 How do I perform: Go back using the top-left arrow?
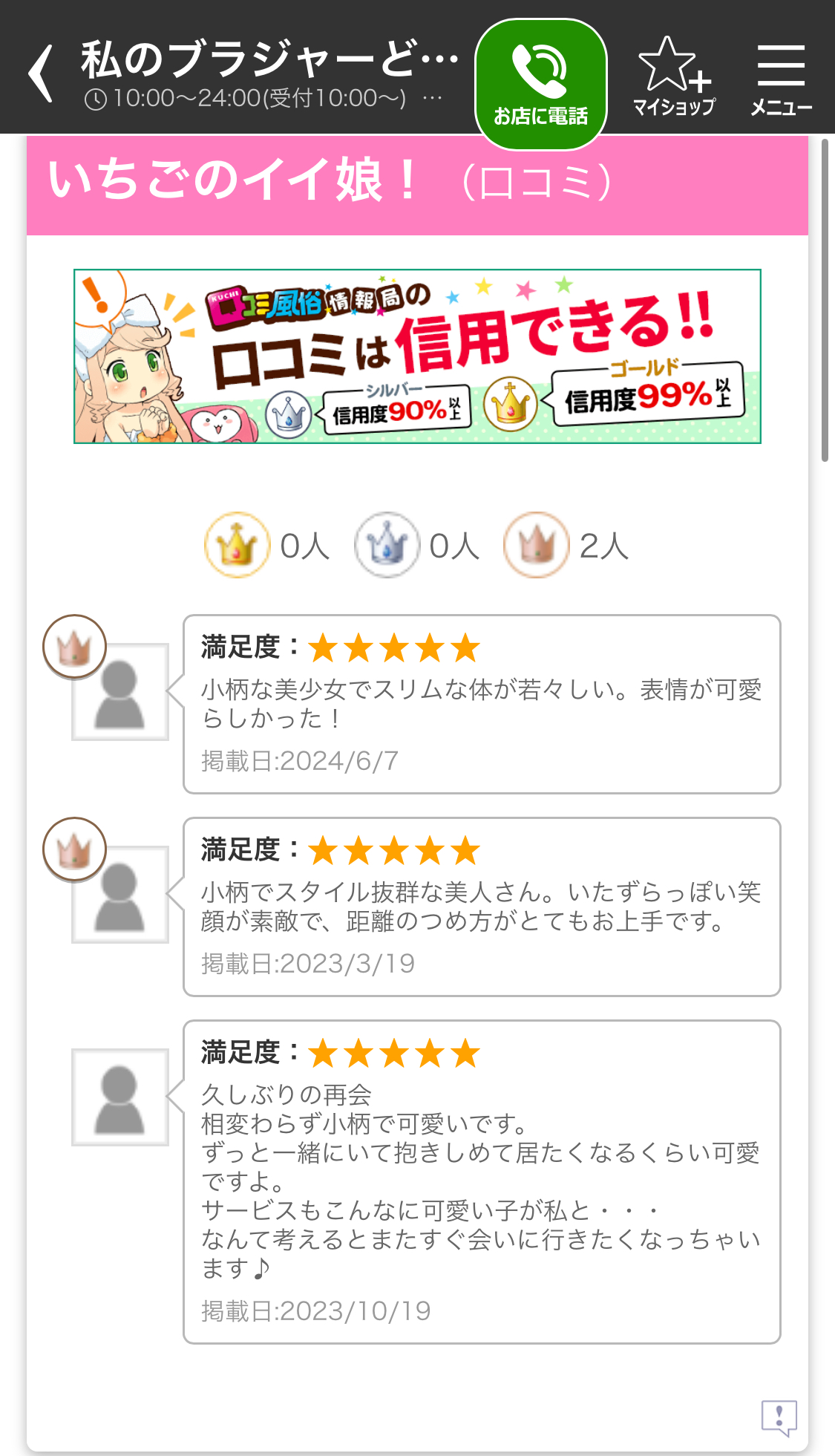(41, 73)
